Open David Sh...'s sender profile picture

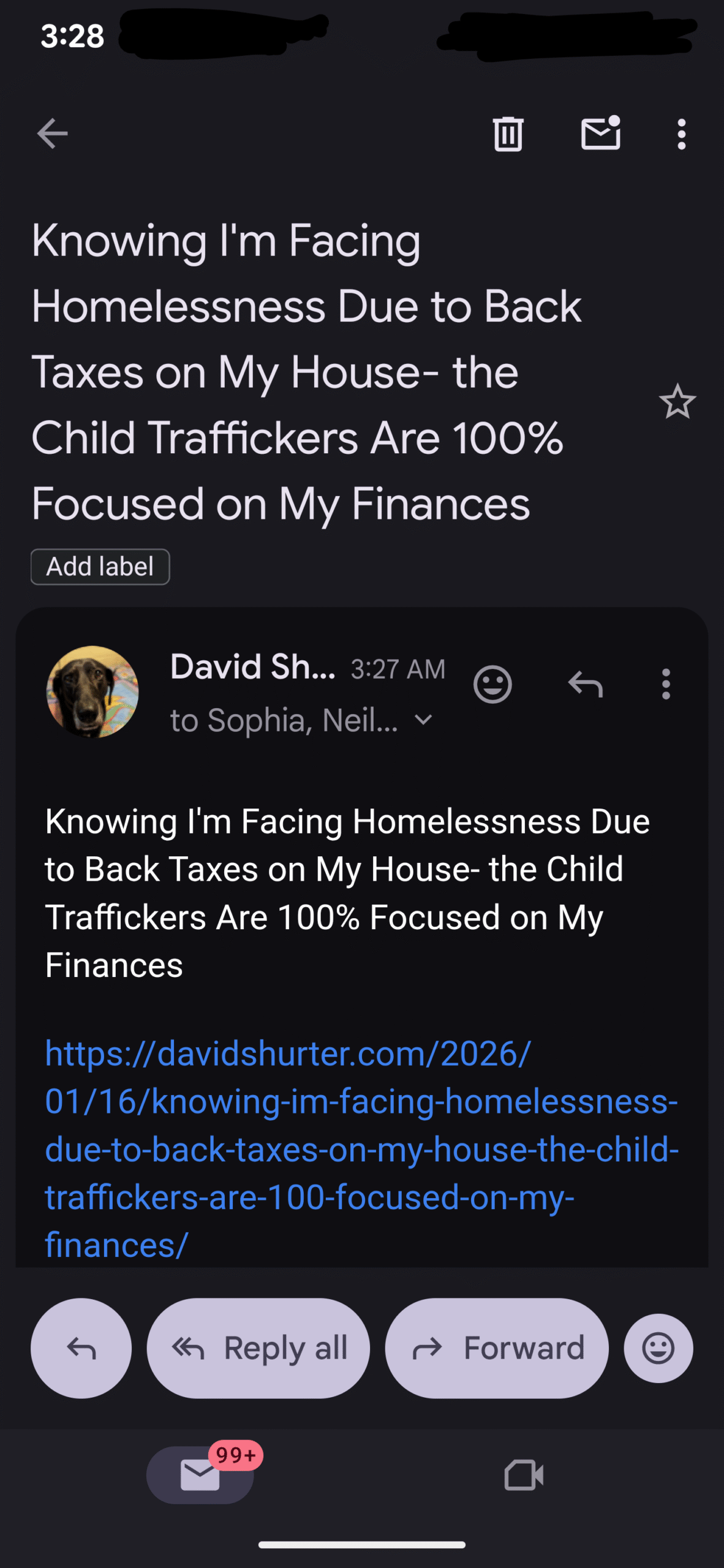[x=92, y=692]
